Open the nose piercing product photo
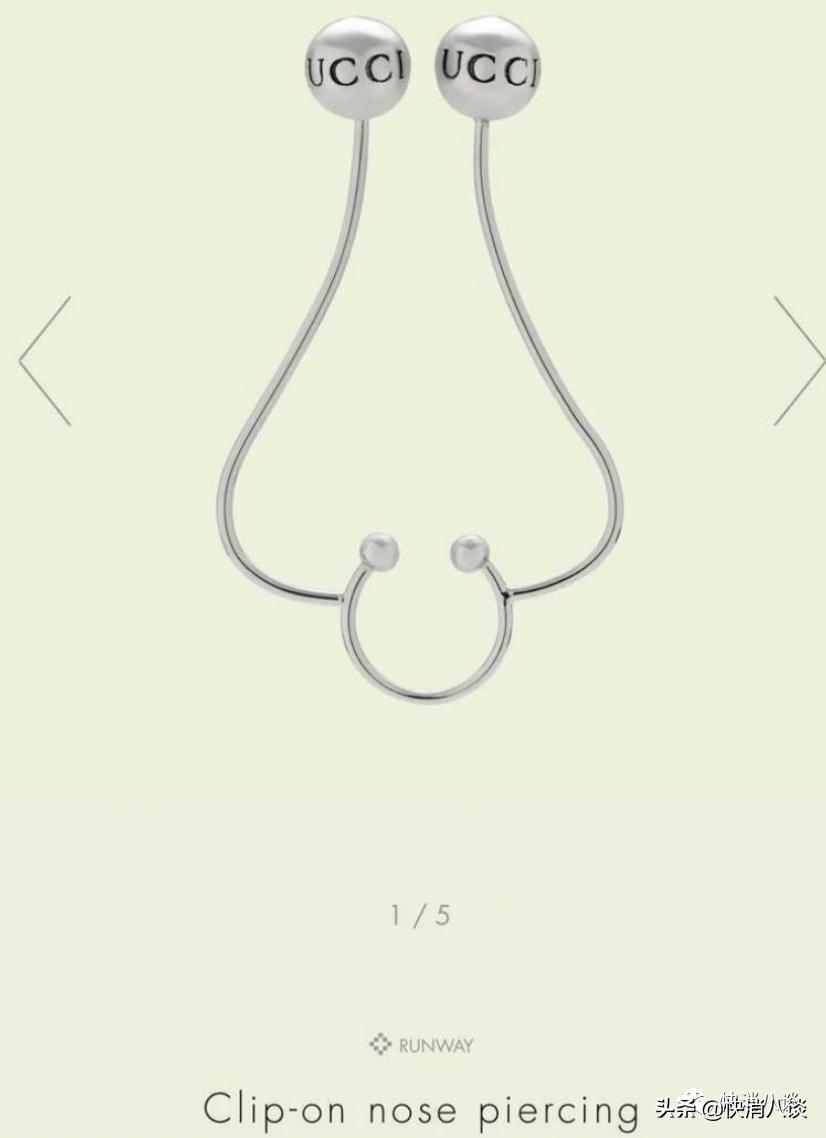Viewport: 826px width, 1138px height. click(x=420, y=360)
